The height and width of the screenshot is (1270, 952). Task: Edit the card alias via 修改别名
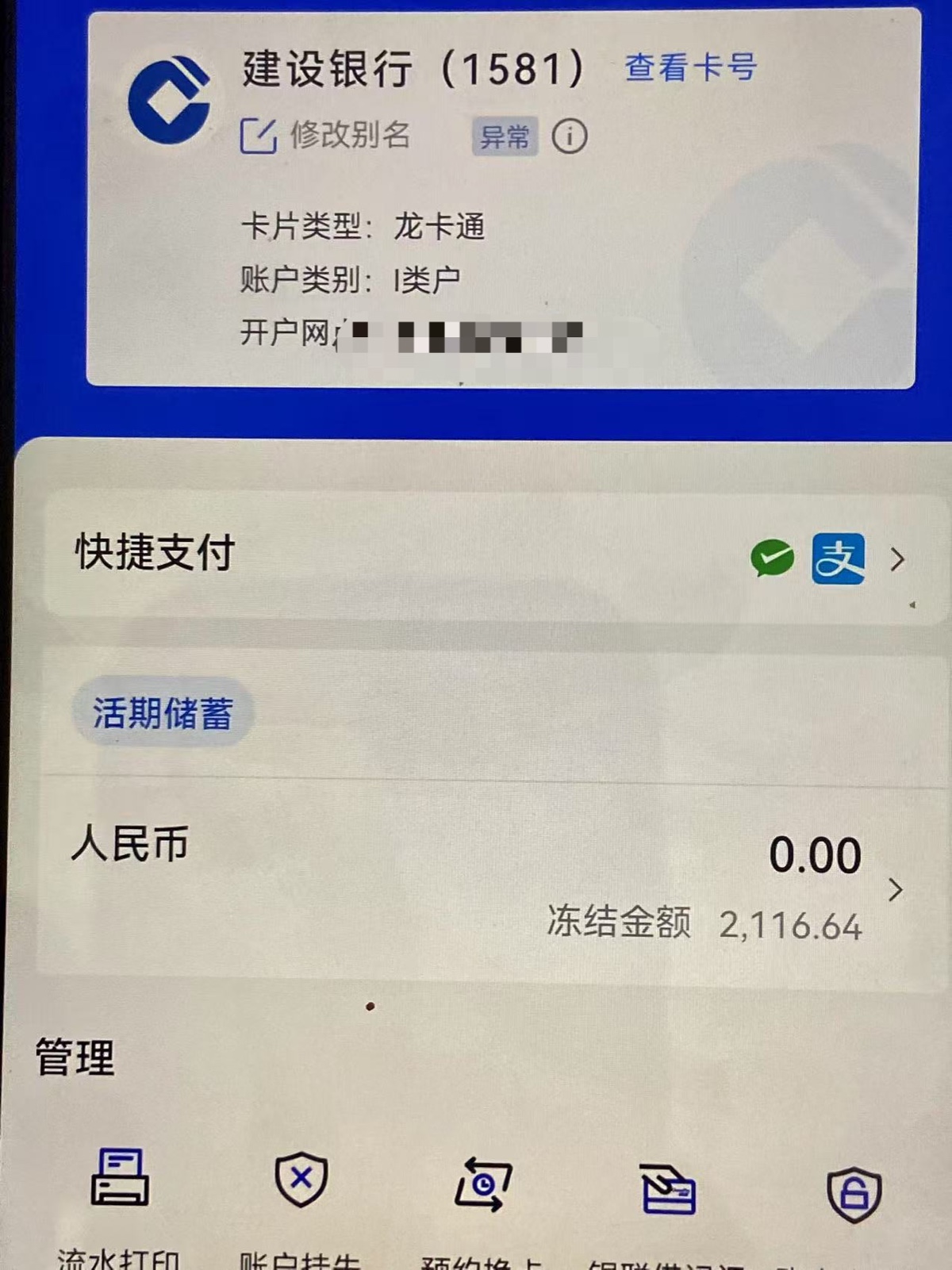point(325,136)
